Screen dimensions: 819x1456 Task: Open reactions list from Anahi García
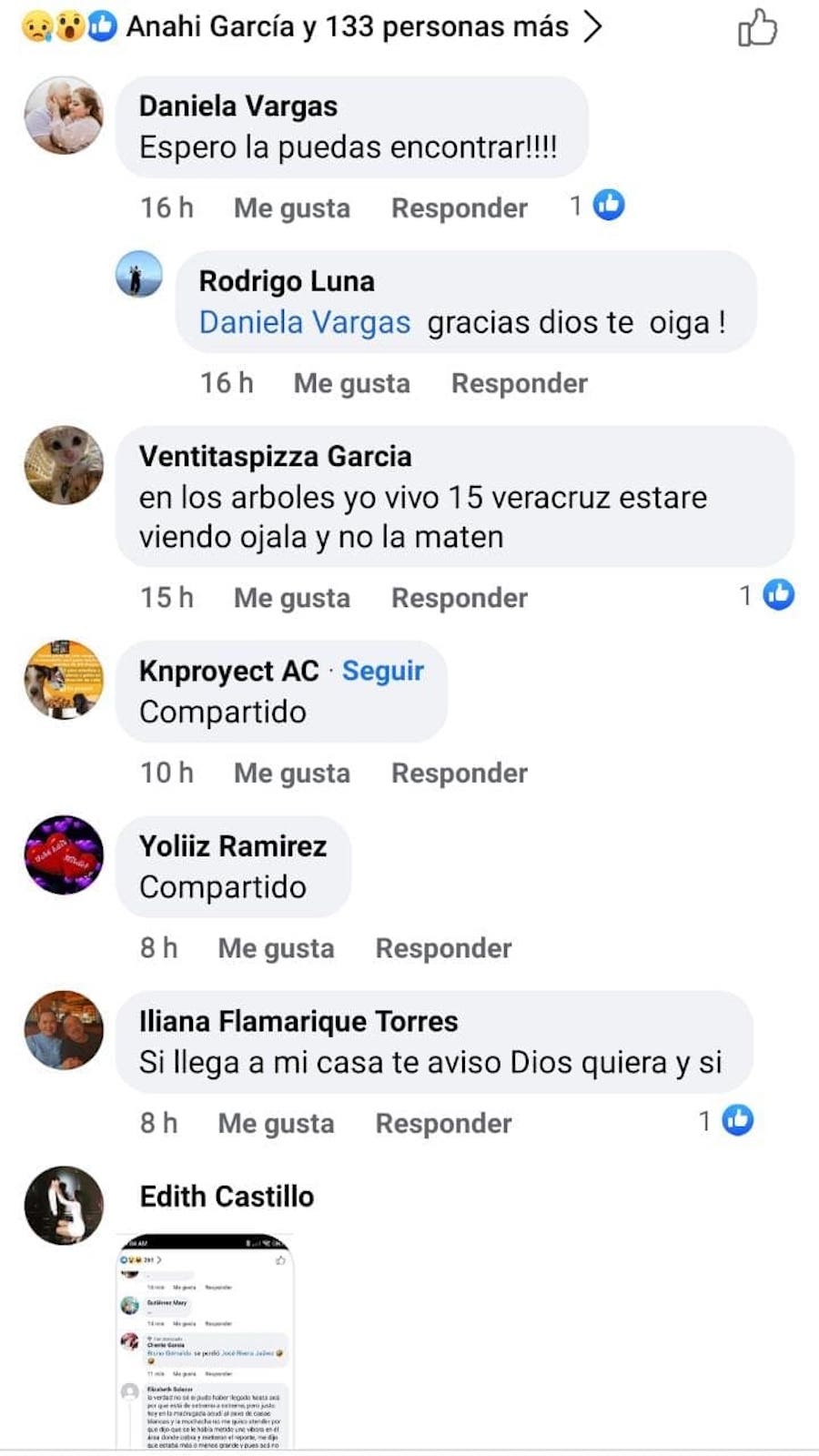tap(347, 27)
